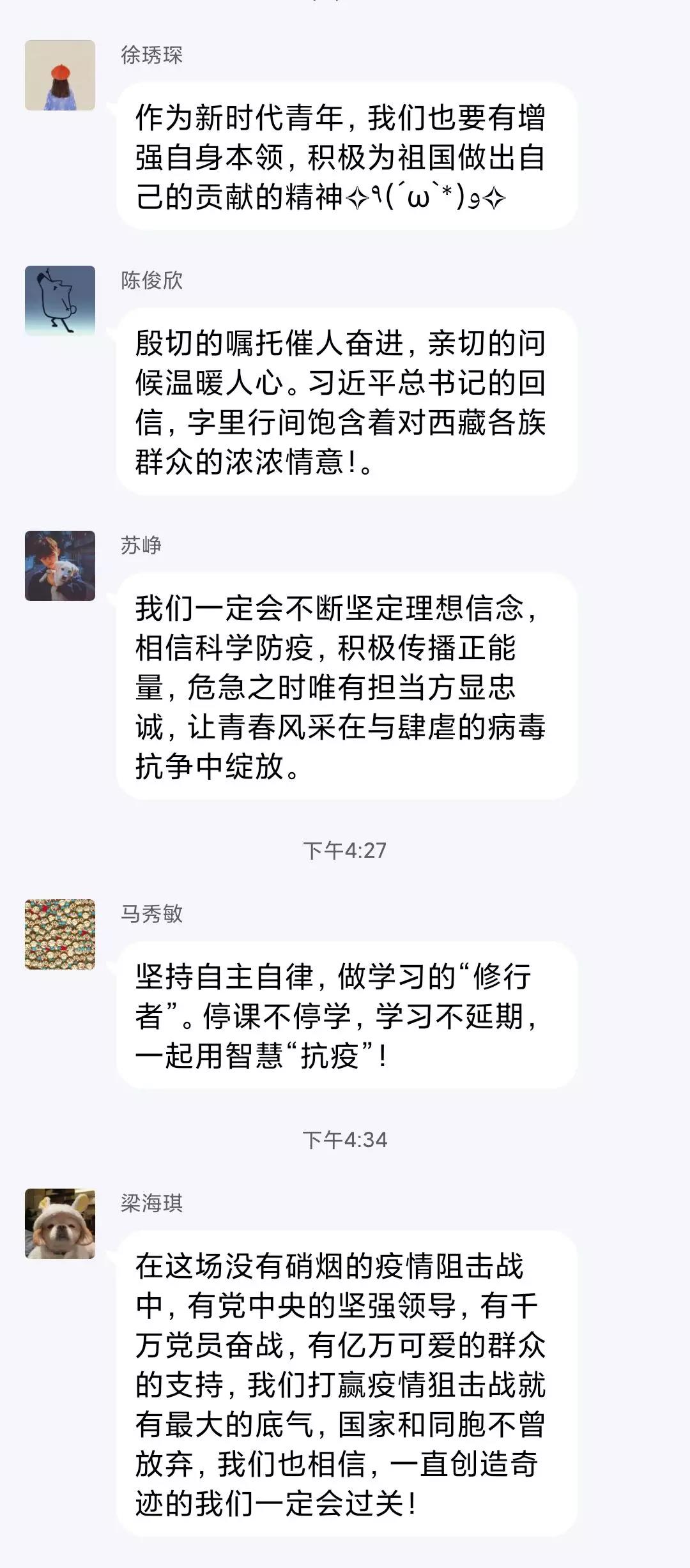Open 徐琇琛's profile avatar

point(60,75)
